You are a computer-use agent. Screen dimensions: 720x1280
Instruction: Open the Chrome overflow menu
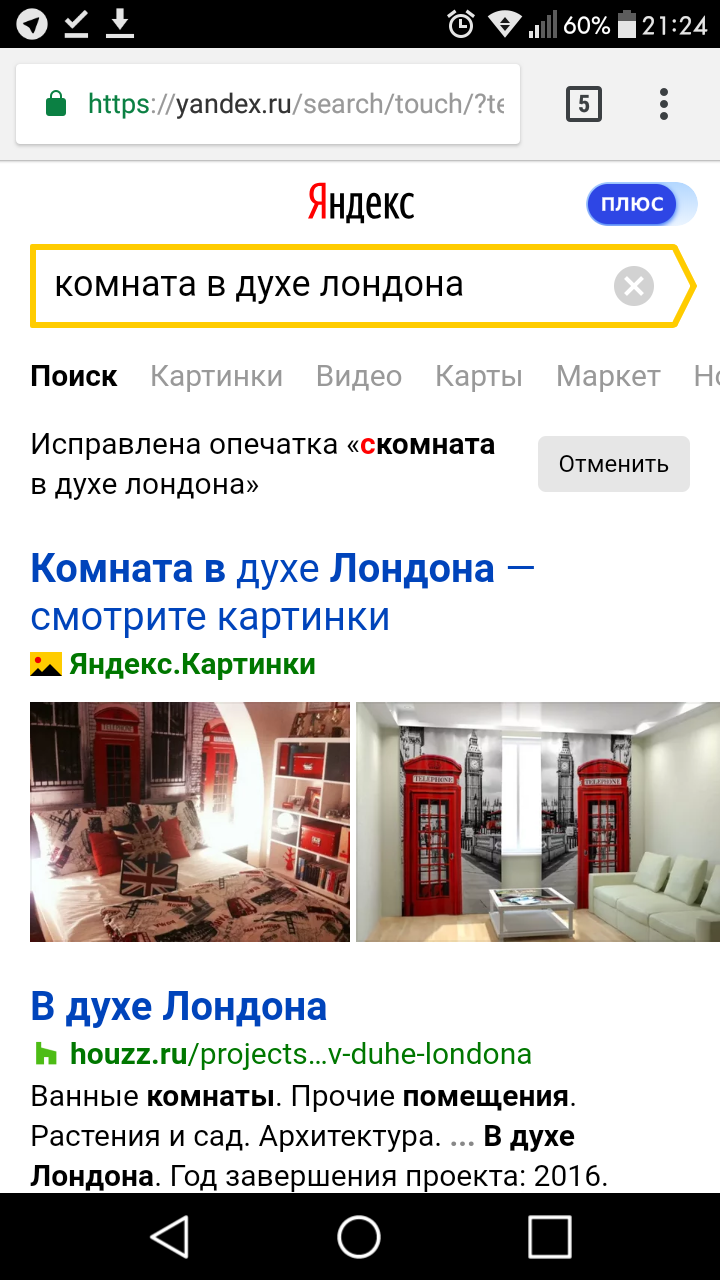coord(664,104)
